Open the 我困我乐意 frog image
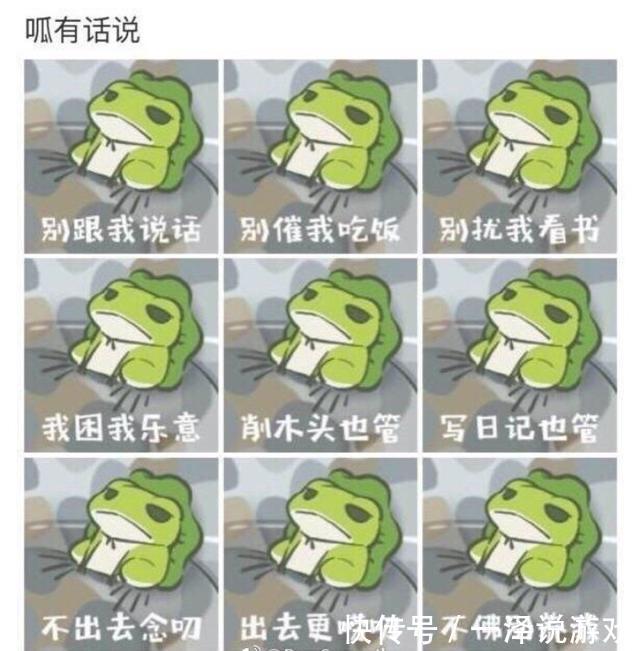Screen dimensions: 640x651 click(120, 352)
